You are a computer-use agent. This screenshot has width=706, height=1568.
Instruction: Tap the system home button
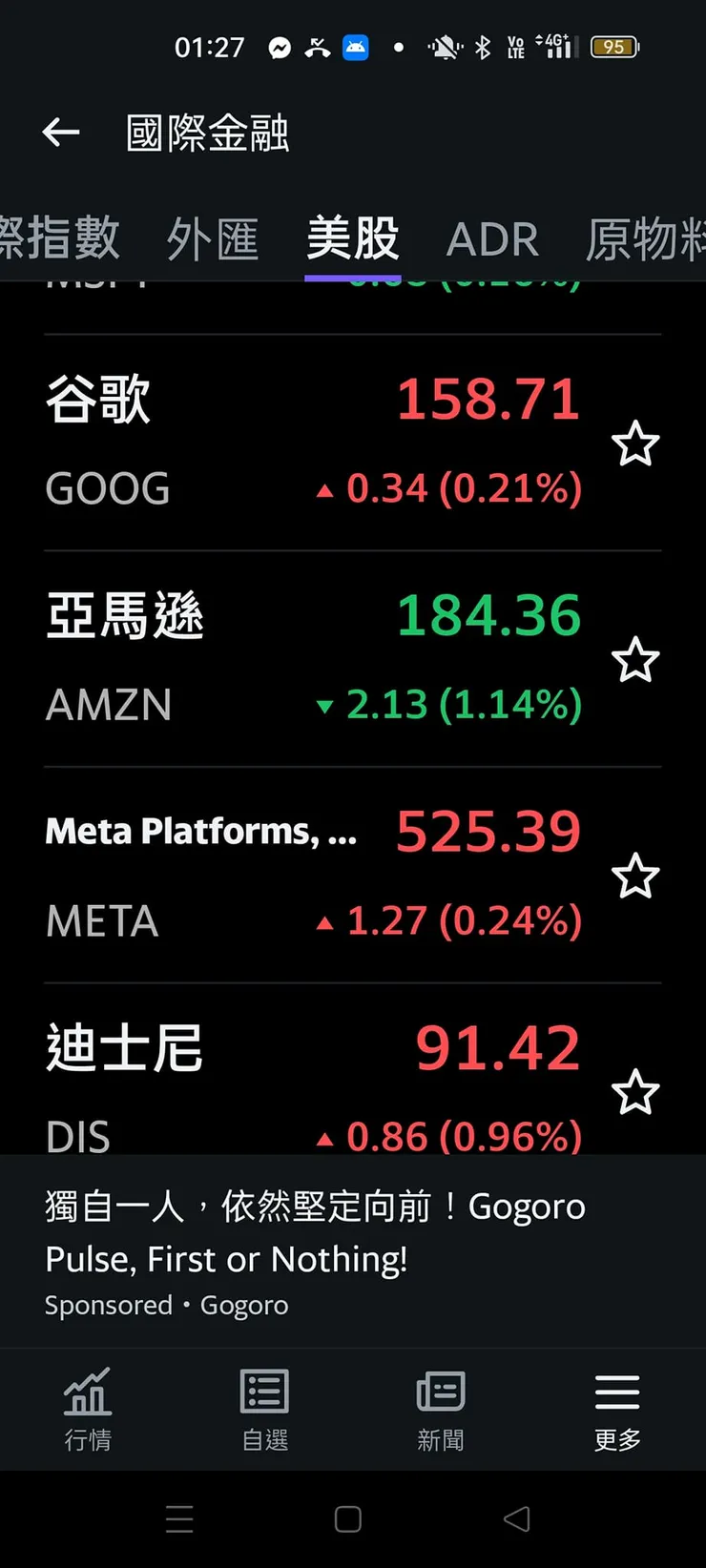348,1519
